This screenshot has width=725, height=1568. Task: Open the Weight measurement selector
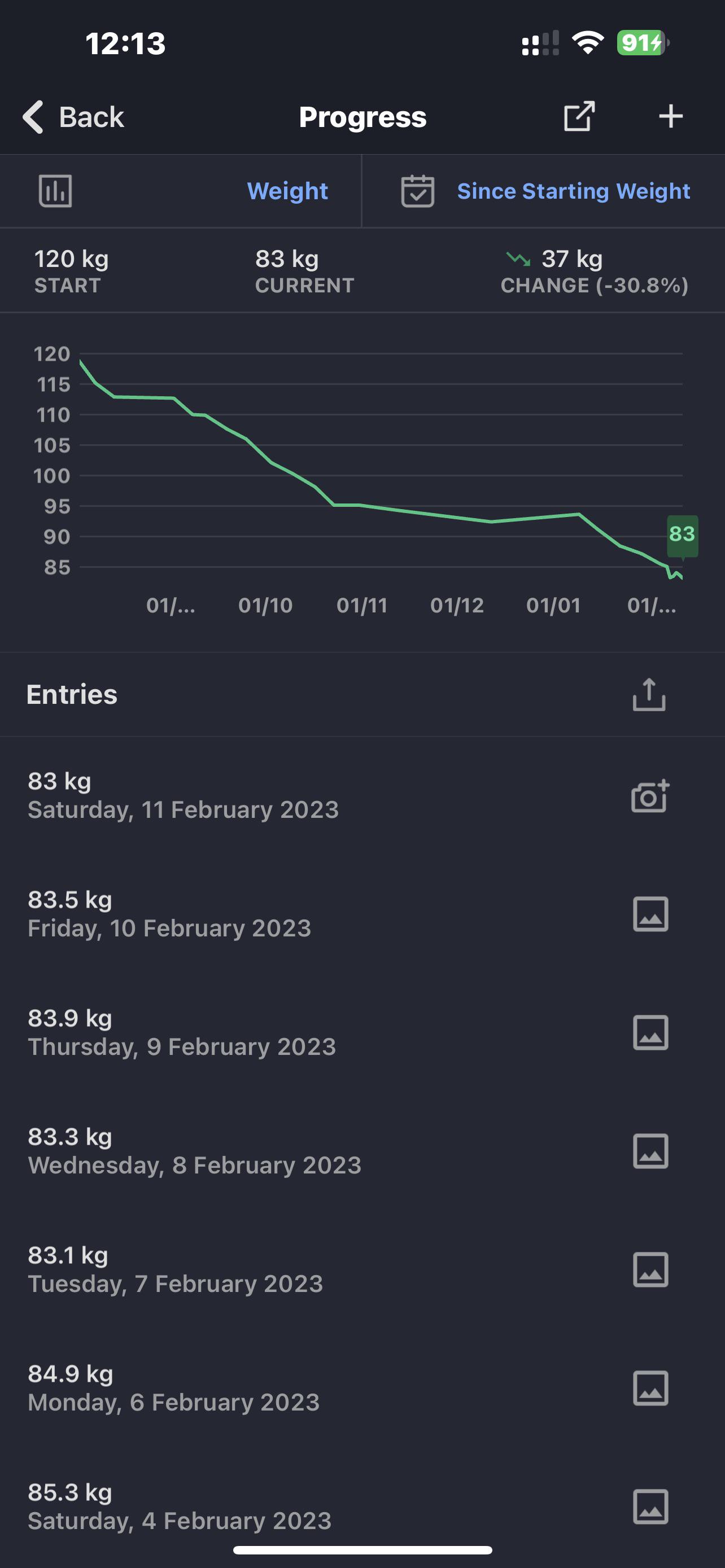(181, 191)
